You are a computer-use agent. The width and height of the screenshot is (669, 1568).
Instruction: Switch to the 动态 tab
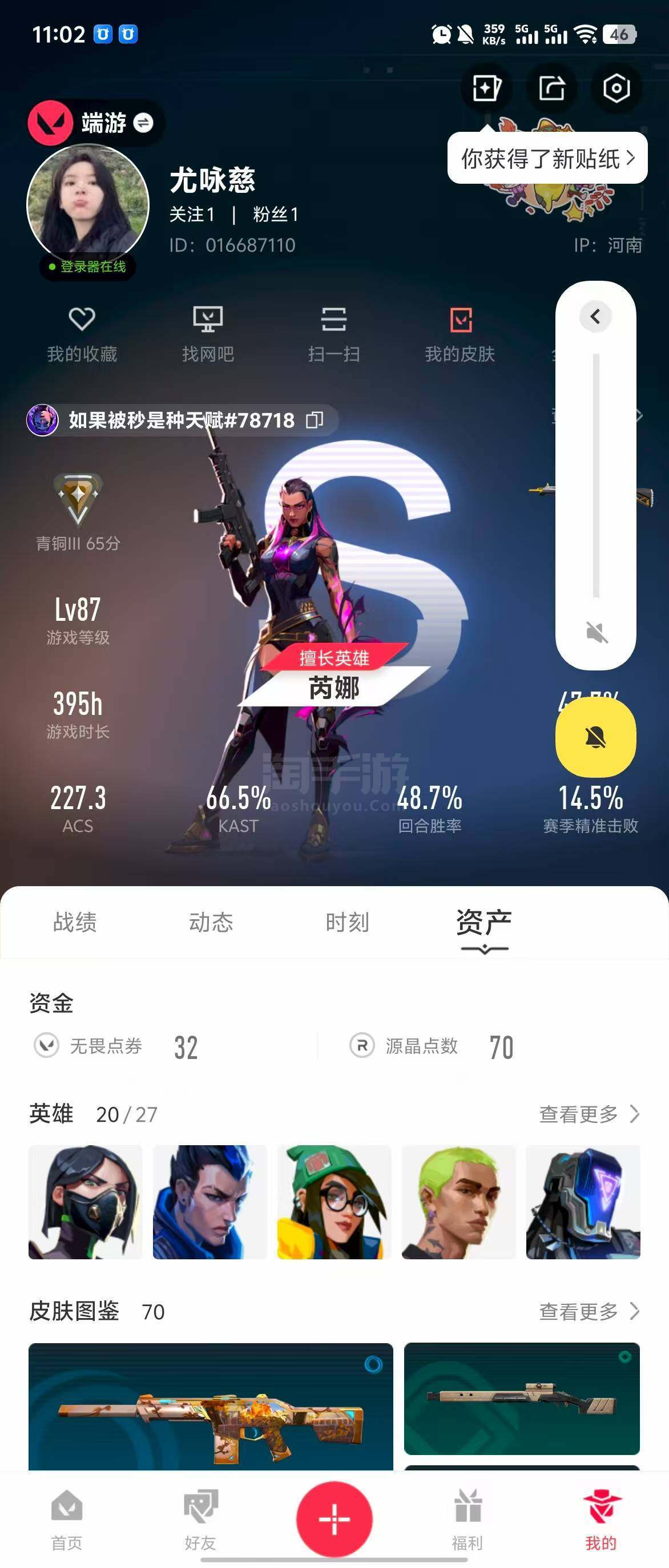[x=211, y=922]
